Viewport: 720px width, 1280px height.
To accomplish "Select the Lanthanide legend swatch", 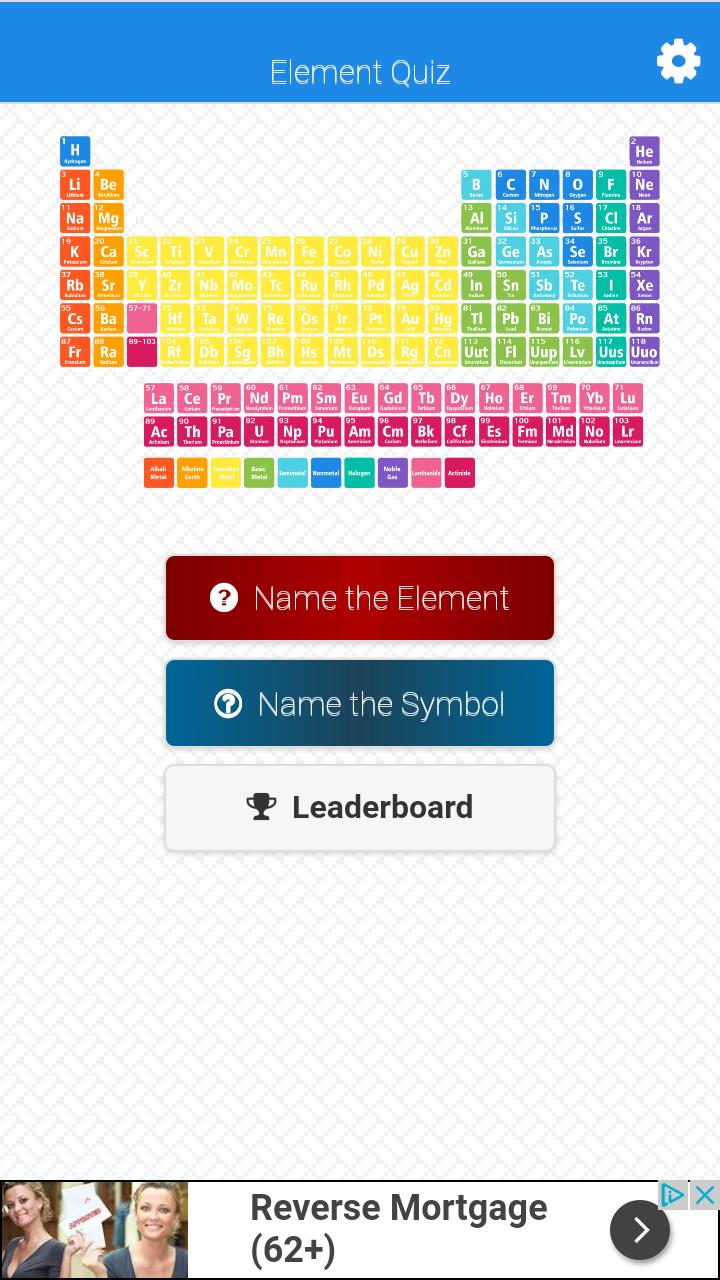I will point(426,472).
